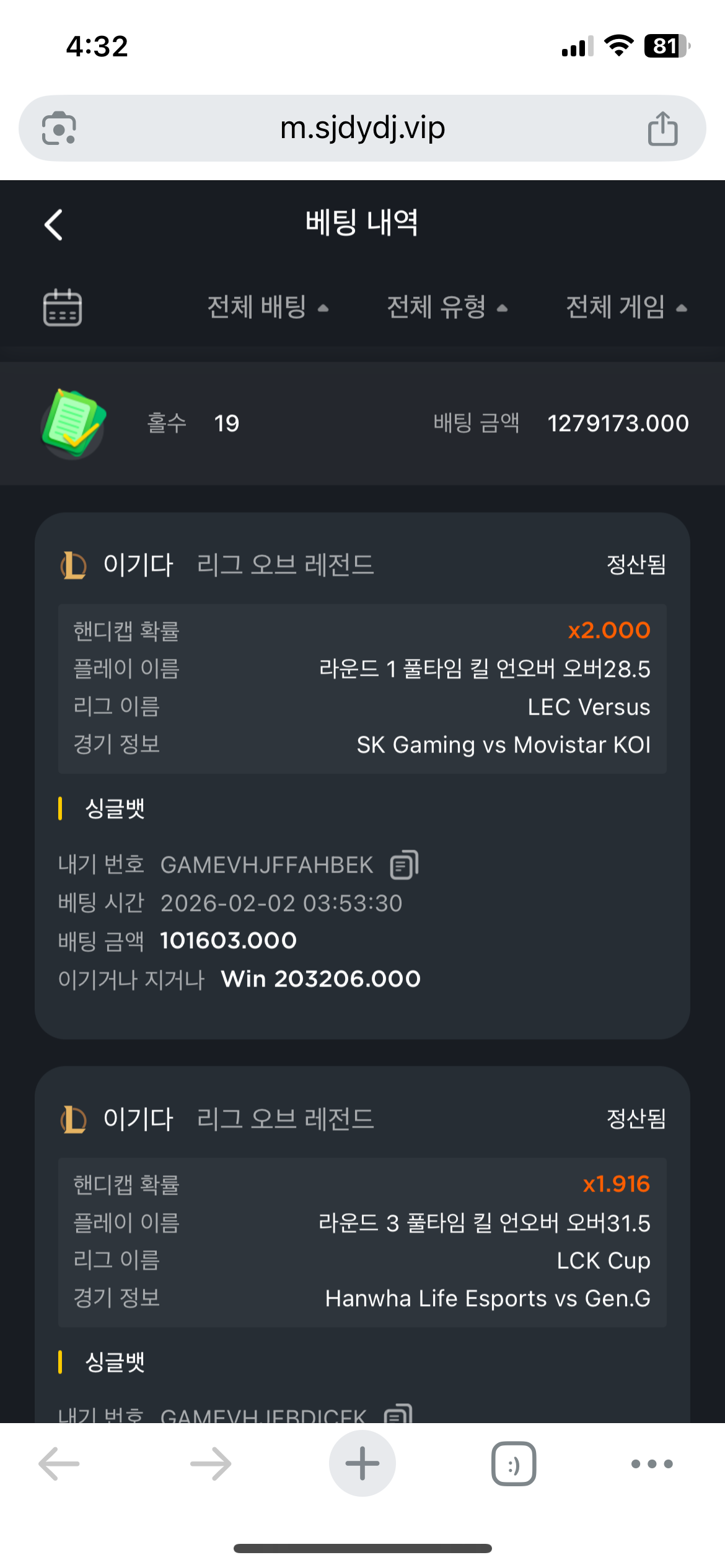Open the browser tab switcher
This screenshot has width=725, height=1568.
514,1464
